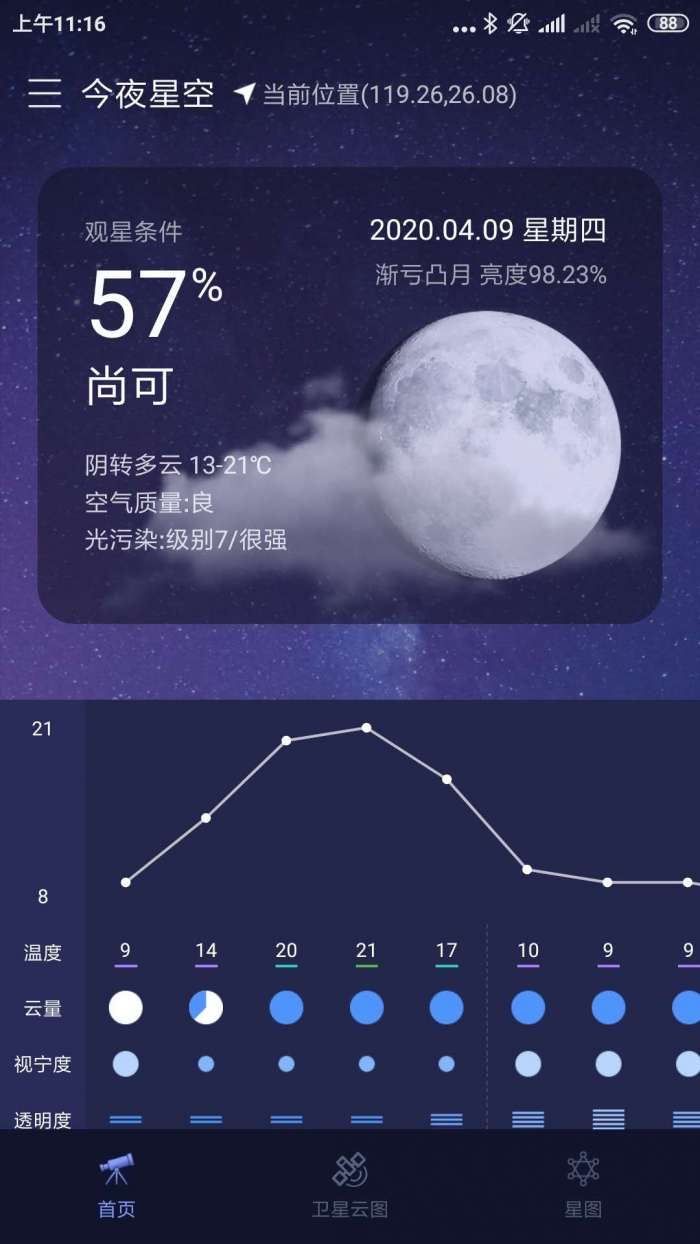Switch to the 星图 tab
The width and height of the screenshot is (700, 1244).
click(583, 1186)
